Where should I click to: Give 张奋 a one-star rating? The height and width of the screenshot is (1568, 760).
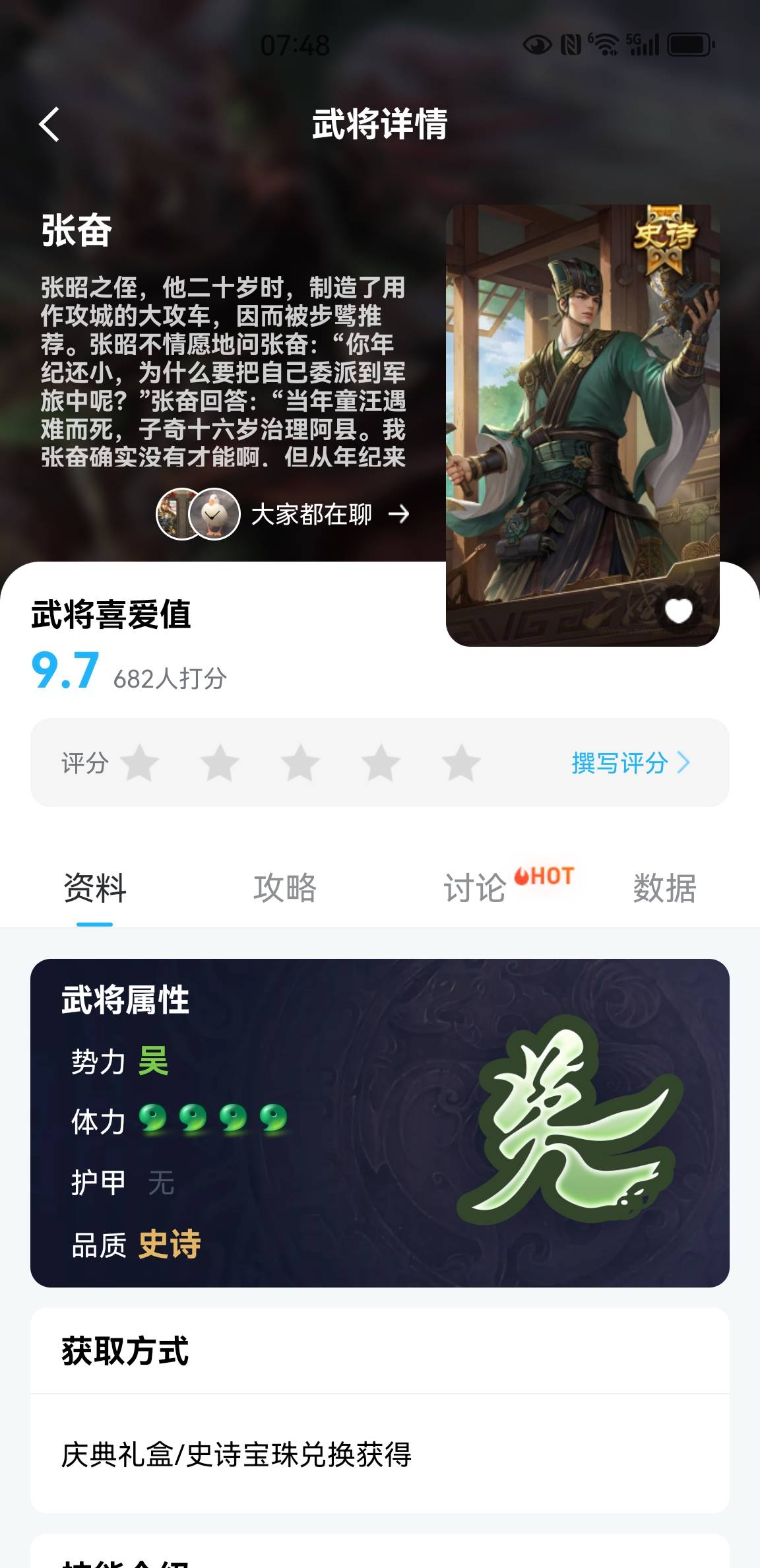(139, 763)
